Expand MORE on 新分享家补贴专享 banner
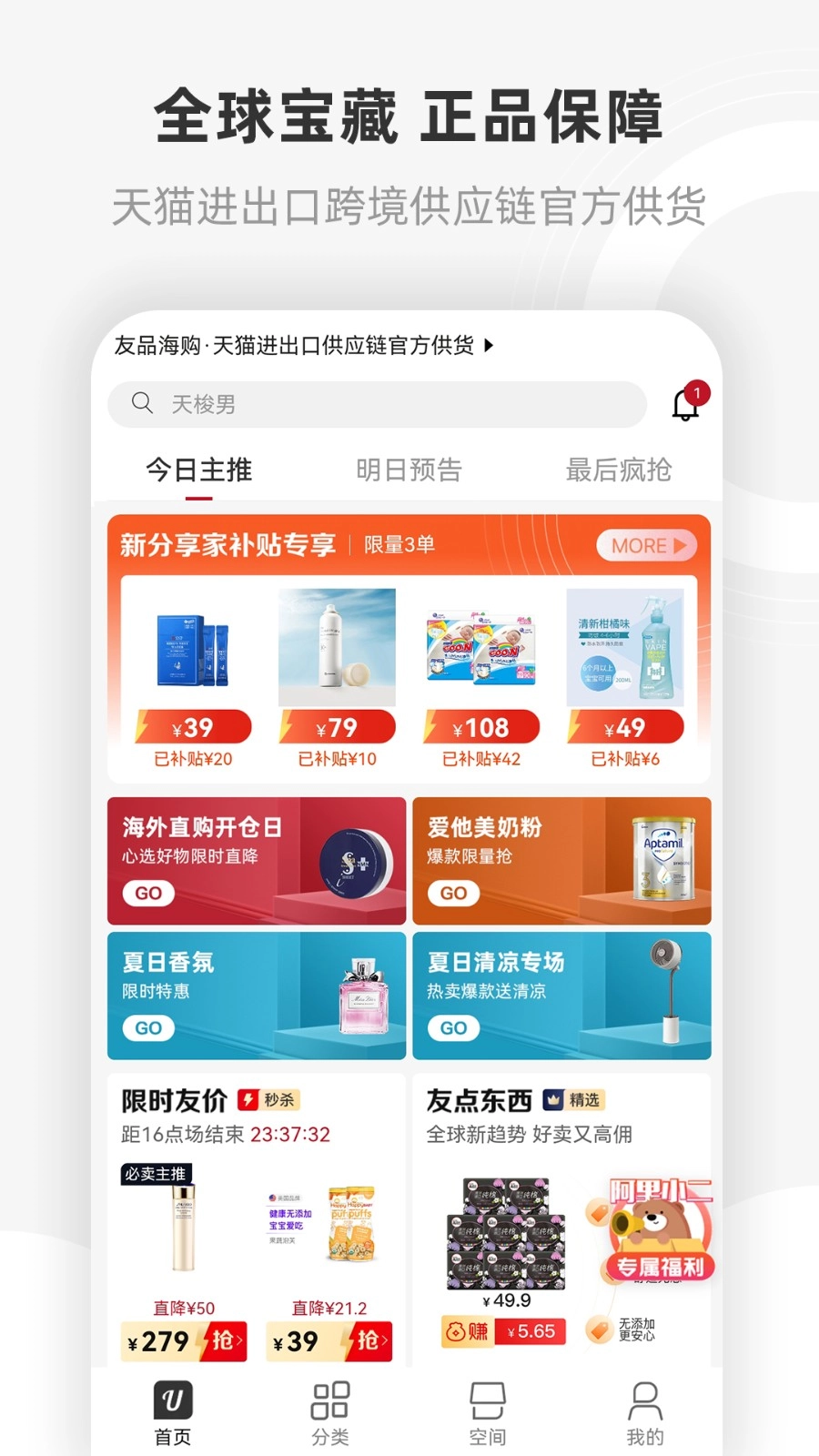This screenshot has width=819, height=1456. pos(646,545)
